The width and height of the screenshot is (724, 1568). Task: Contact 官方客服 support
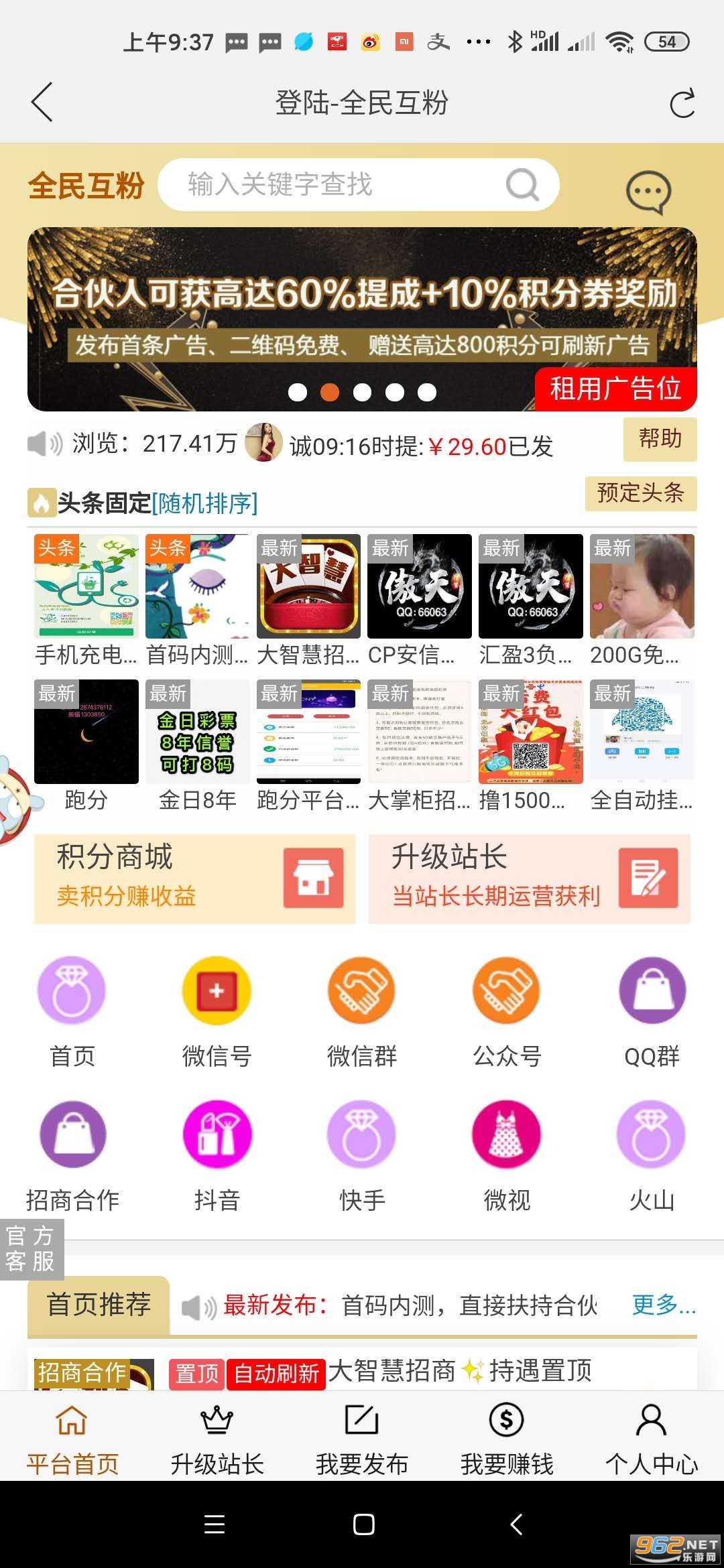tap(31, 1249)
